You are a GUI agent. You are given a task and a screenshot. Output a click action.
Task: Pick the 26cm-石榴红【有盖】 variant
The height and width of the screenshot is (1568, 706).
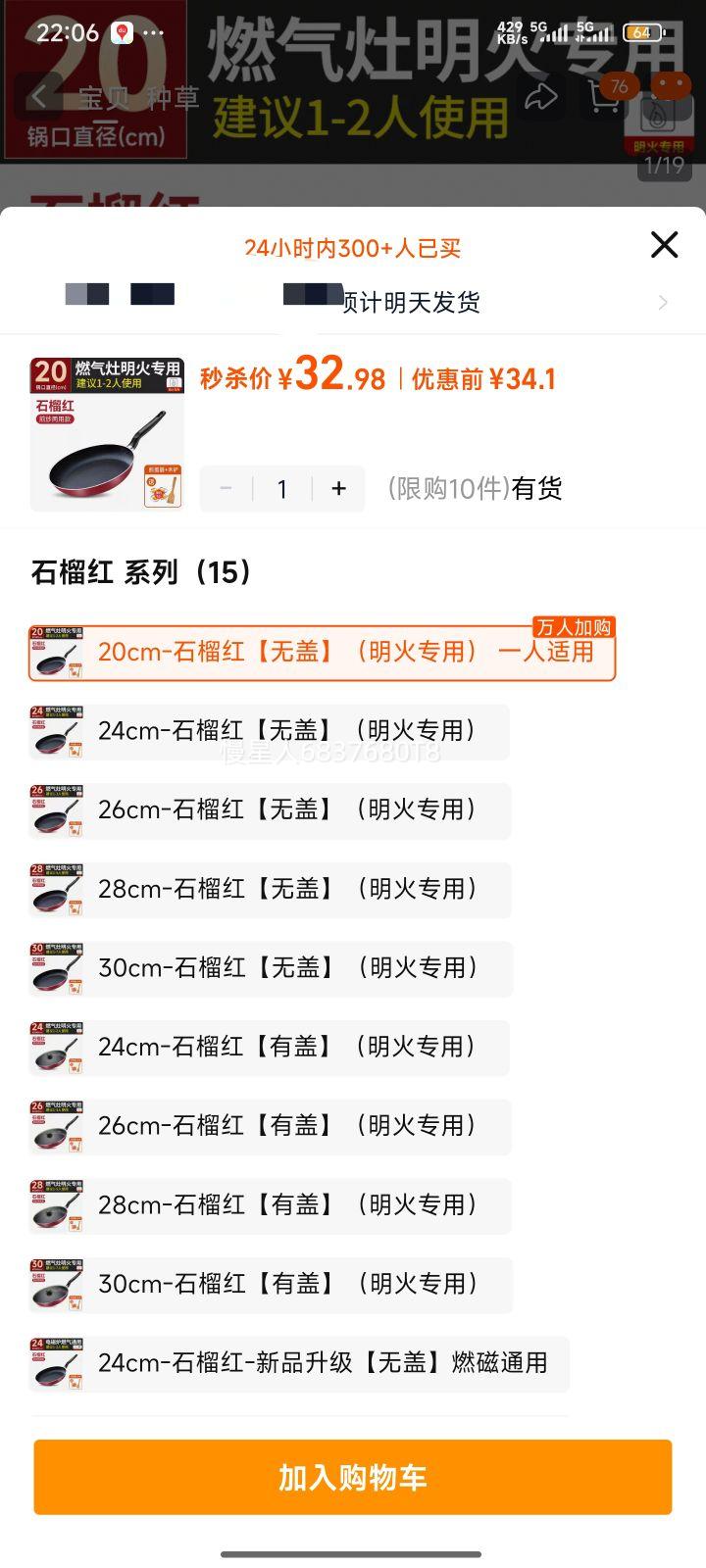pyautogui.click(x=270, y=1127)
